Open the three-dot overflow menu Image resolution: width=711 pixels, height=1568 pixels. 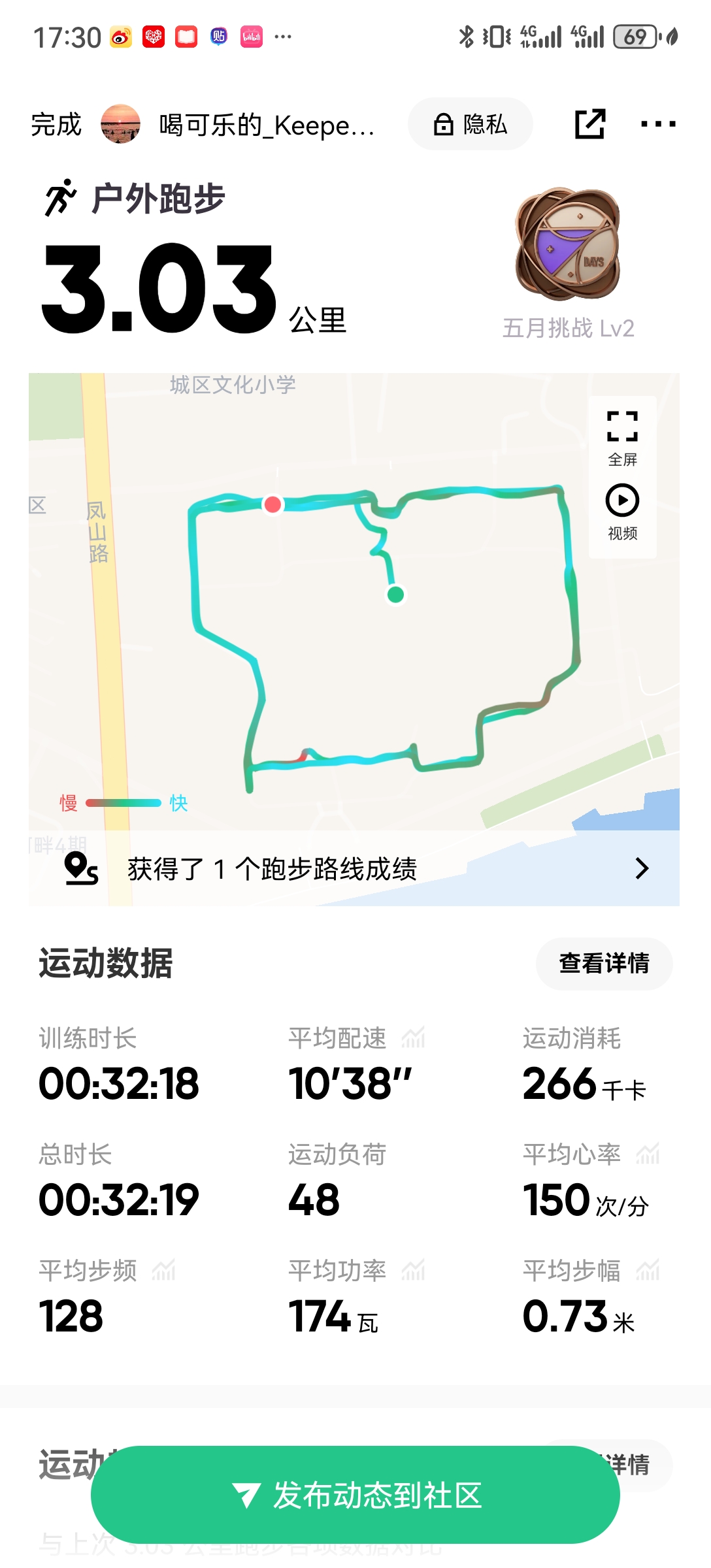click(x=657, y=124)
